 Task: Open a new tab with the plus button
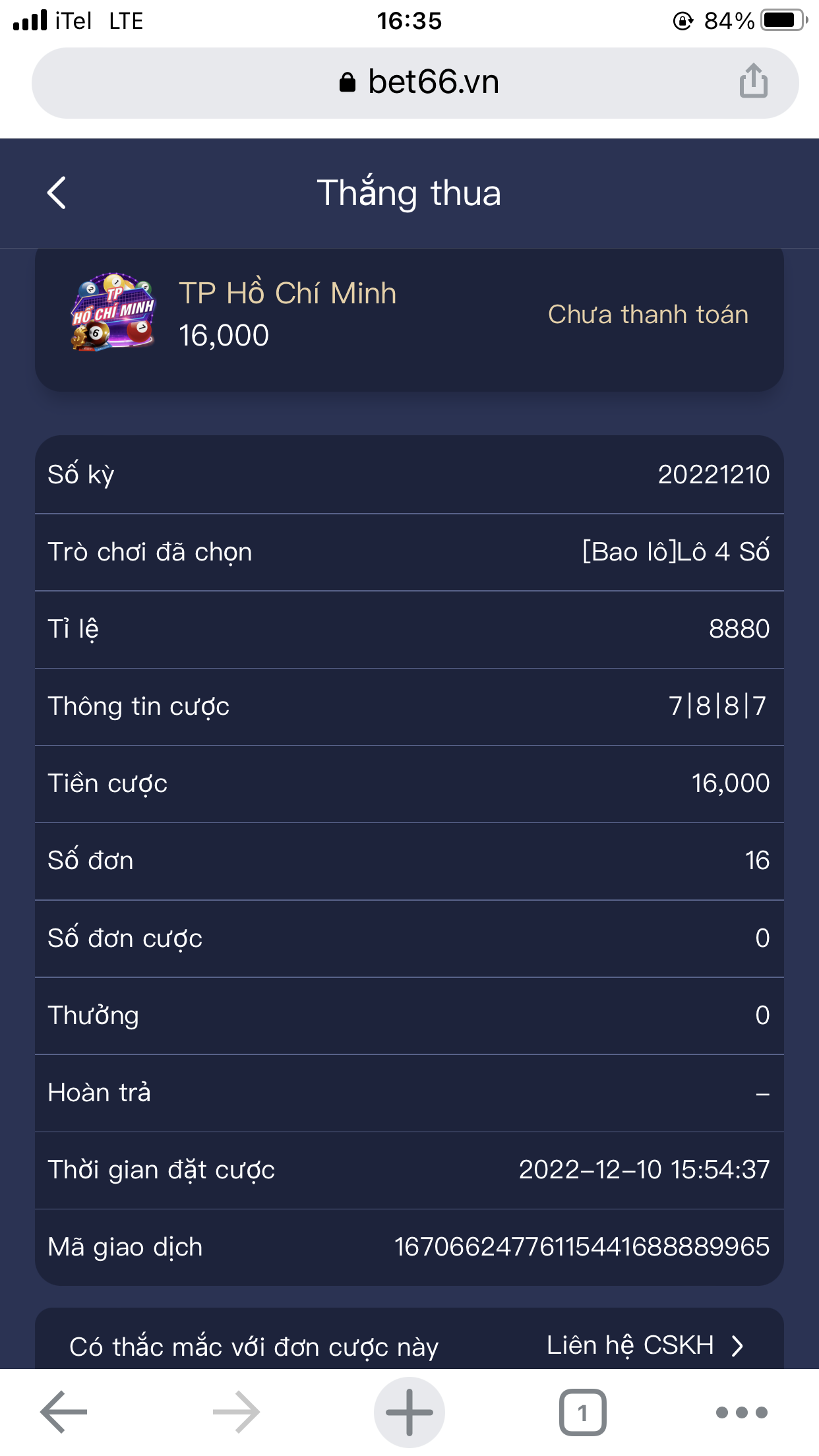tap(409, 1412)
